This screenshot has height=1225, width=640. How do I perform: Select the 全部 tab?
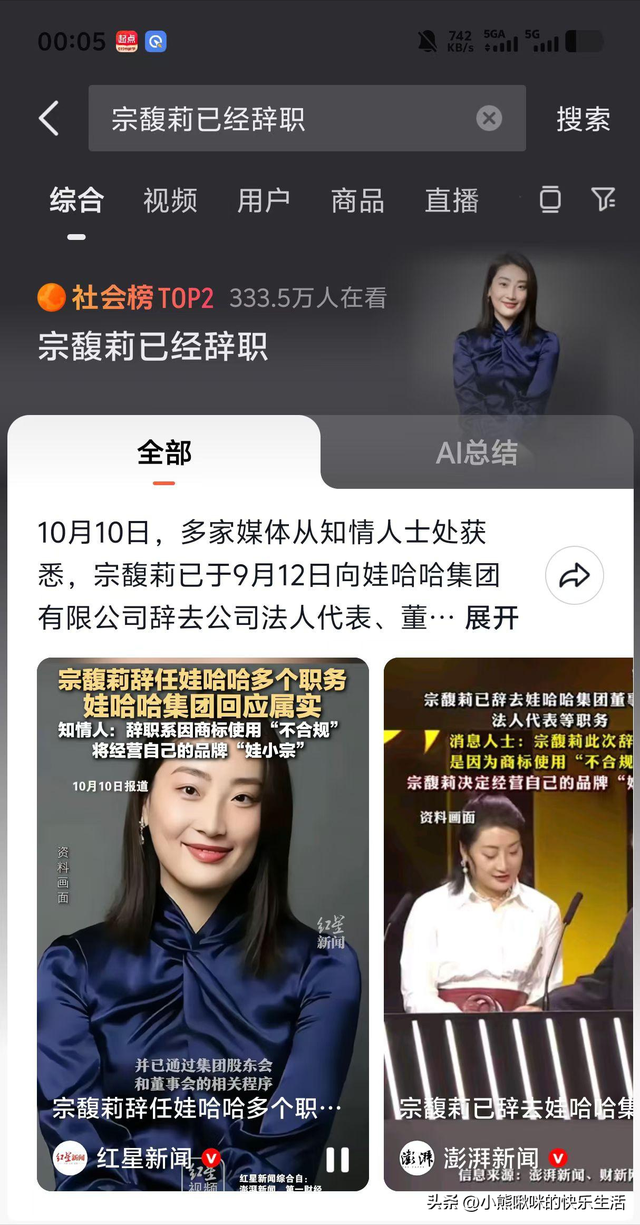(164, 453)
